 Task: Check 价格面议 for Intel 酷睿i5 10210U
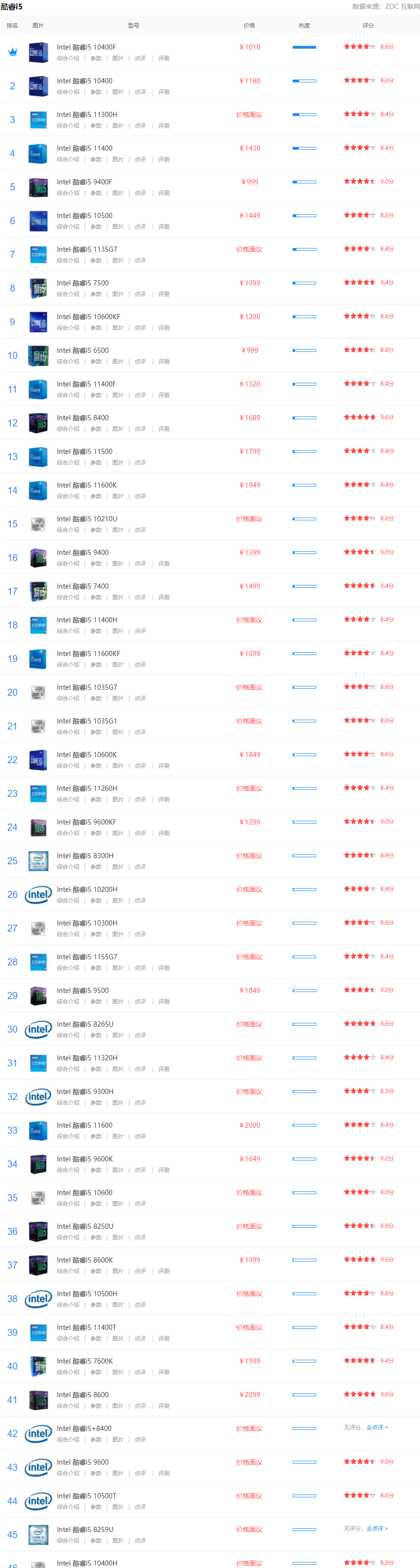[x=249, y=519]
